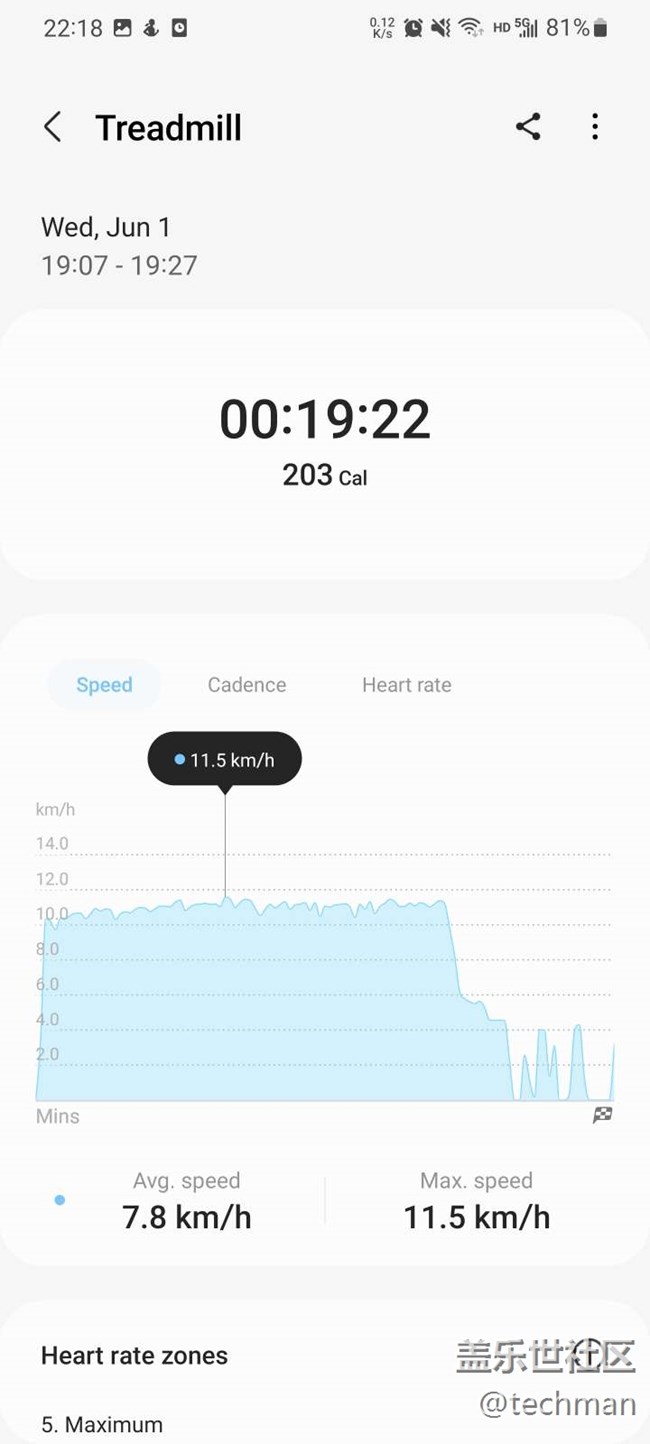Select the Speed chart tab

point(104,685)
